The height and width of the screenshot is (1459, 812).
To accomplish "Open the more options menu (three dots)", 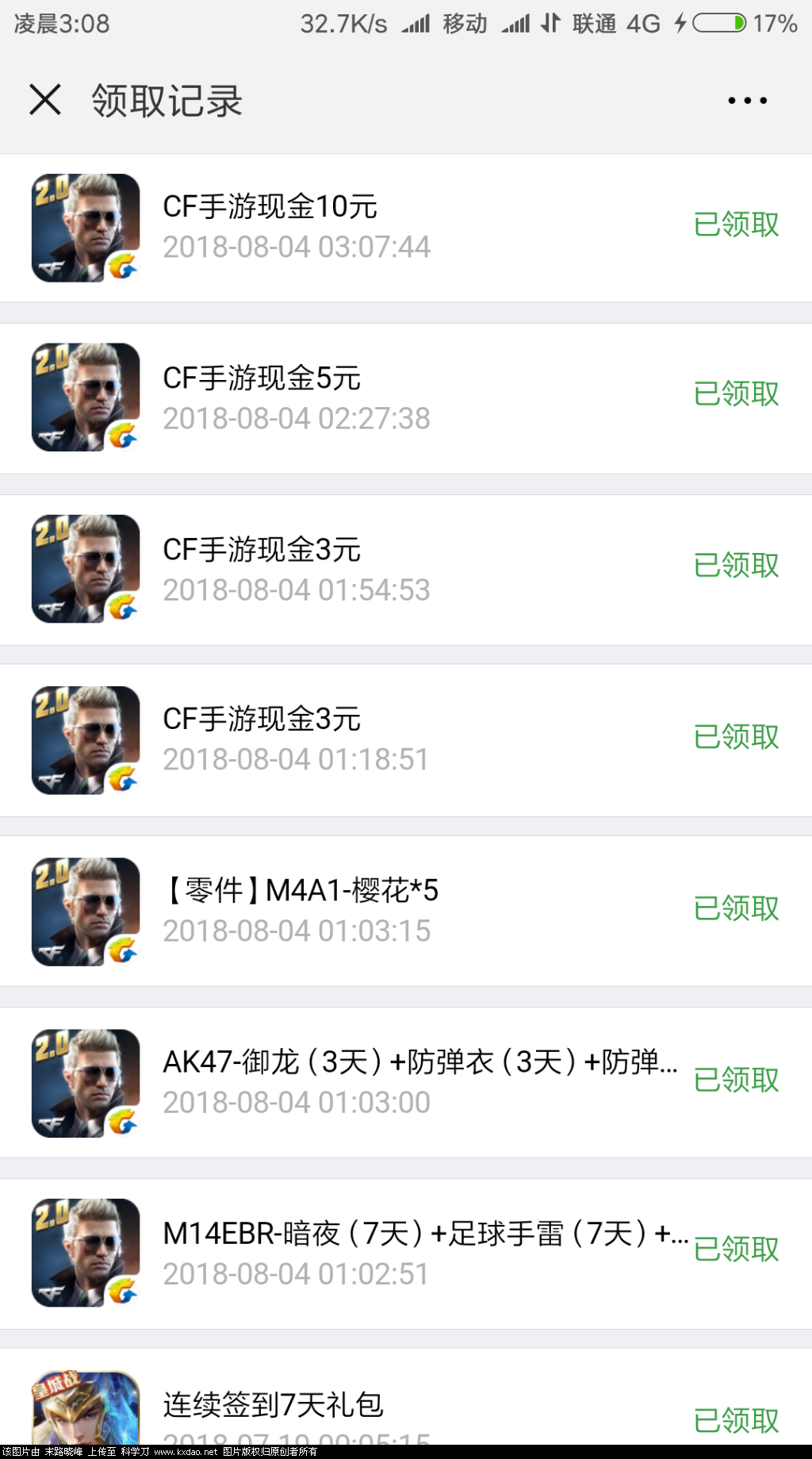I will pyautogui.click(x=746, y=100).
